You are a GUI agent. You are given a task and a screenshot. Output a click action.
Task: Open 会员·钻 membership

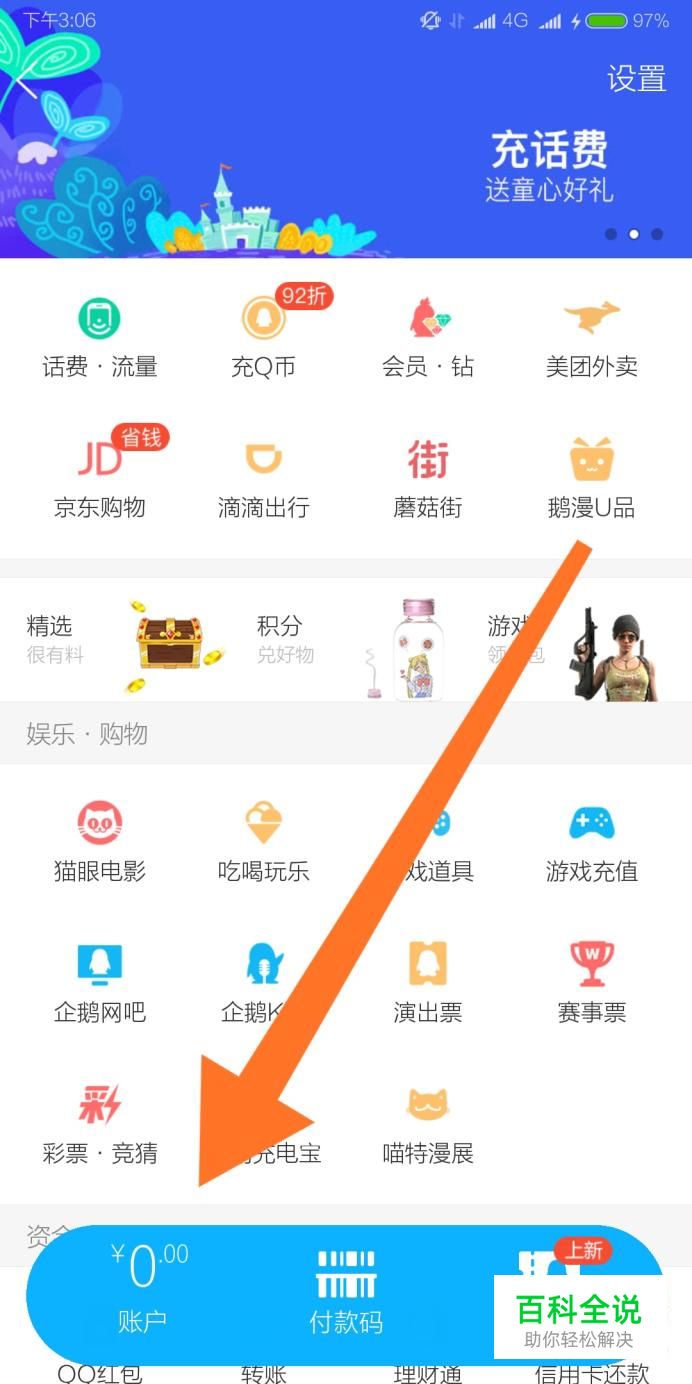tap(428, 337)
